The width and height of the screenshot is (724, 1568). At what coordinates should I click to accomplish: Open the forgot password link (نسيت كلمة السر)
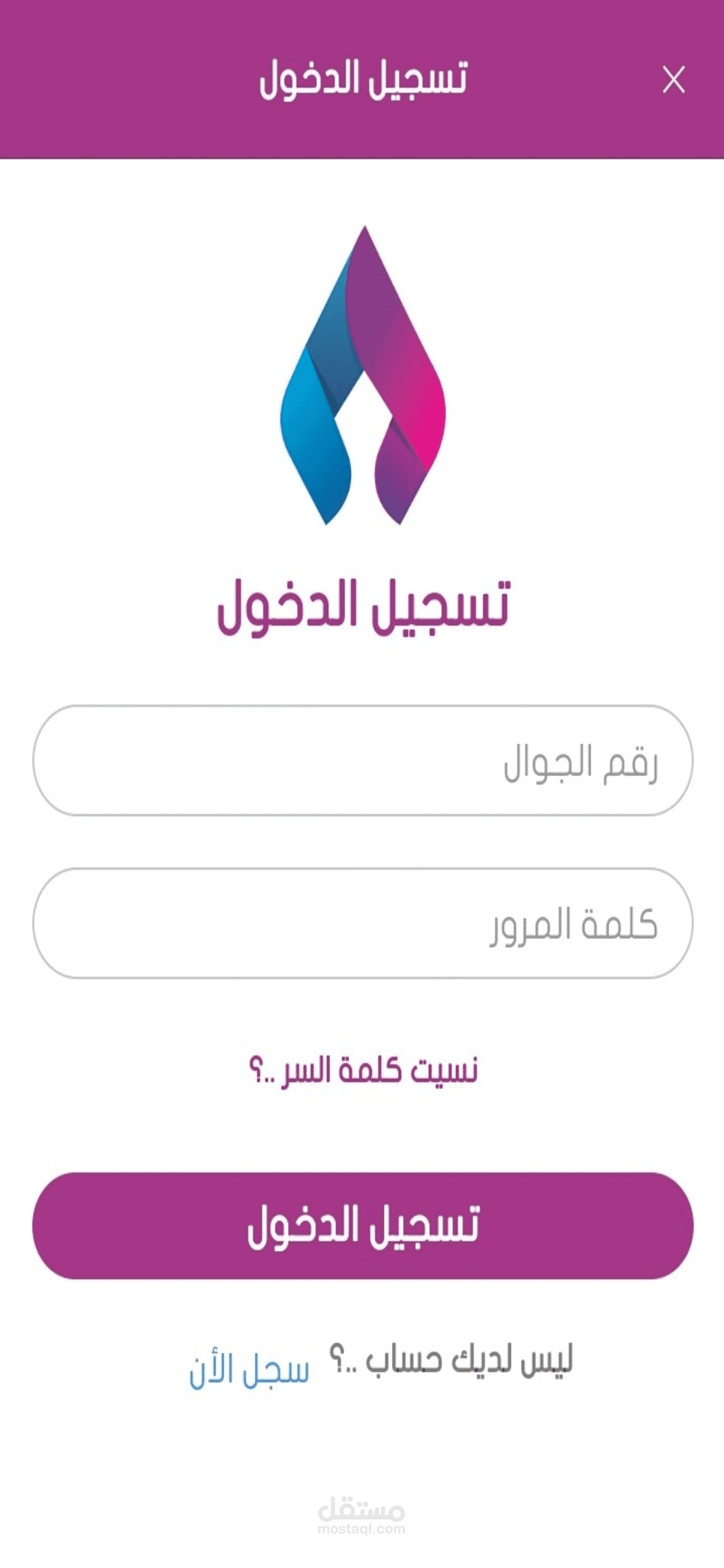(363, 1070)
